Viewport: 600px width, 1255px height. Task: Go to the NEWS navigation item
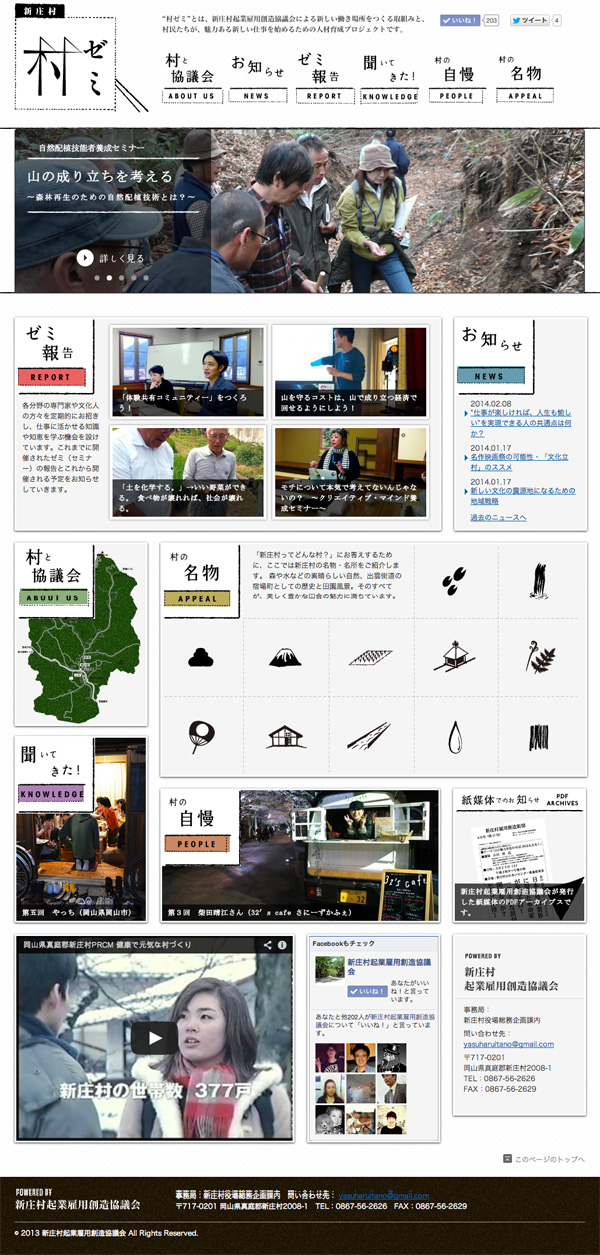pyautogui.click(x=257, y=78)
